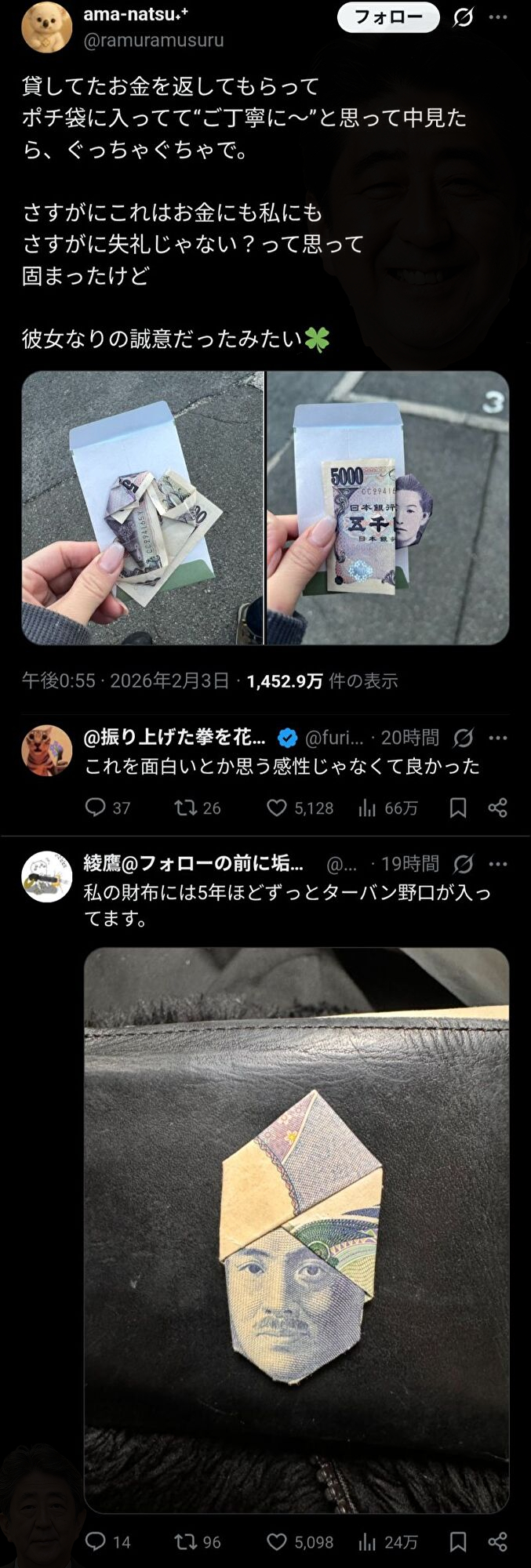Image resolution: width=531 pixels, height=1568 pixels.
Task: Like 綾鷹's post with 5,098 likes
Action: (277, 1542)
